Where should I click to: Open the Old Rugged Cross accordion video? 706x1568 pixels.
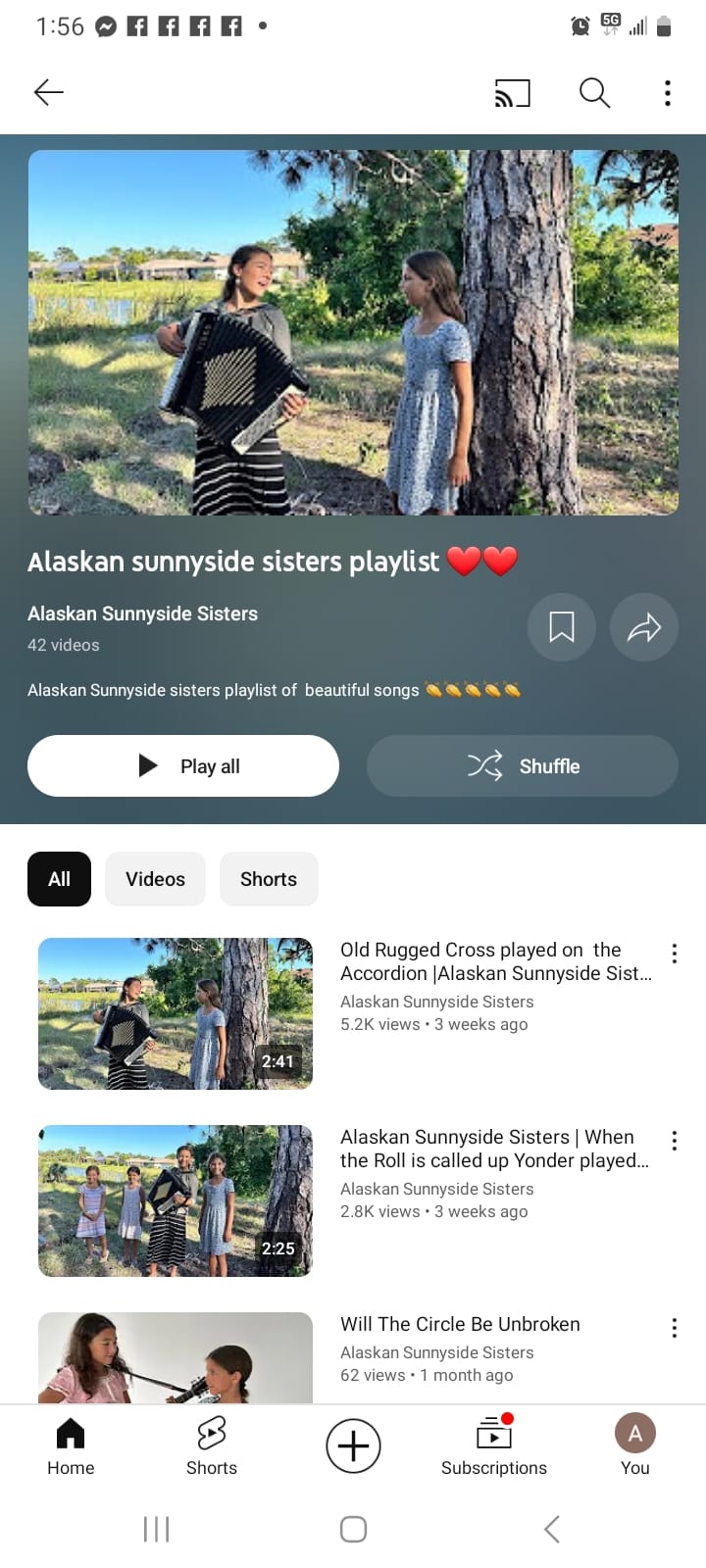(176, 1013)
